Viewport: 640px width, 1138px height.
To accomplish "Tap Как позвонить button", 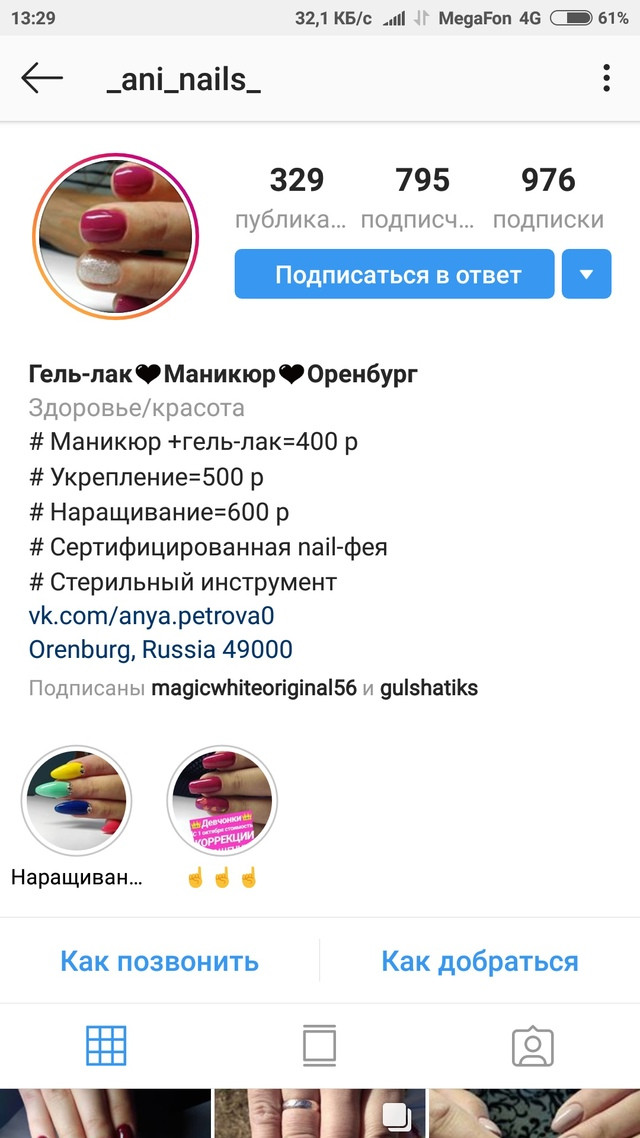I will pyautogui.click(x=159, y=961).
